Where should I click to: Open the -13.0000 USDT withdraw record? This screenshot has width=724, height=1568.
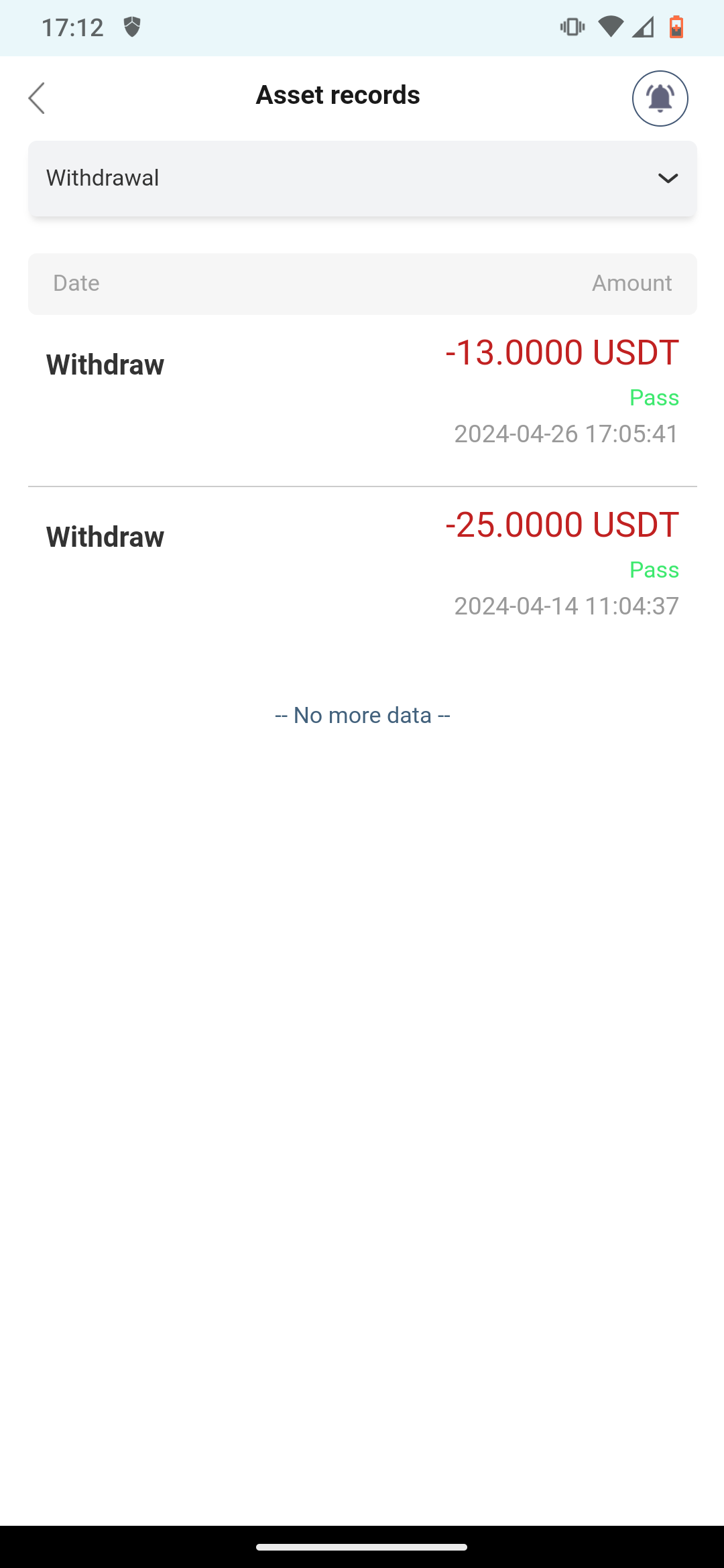tap(362, 400)
